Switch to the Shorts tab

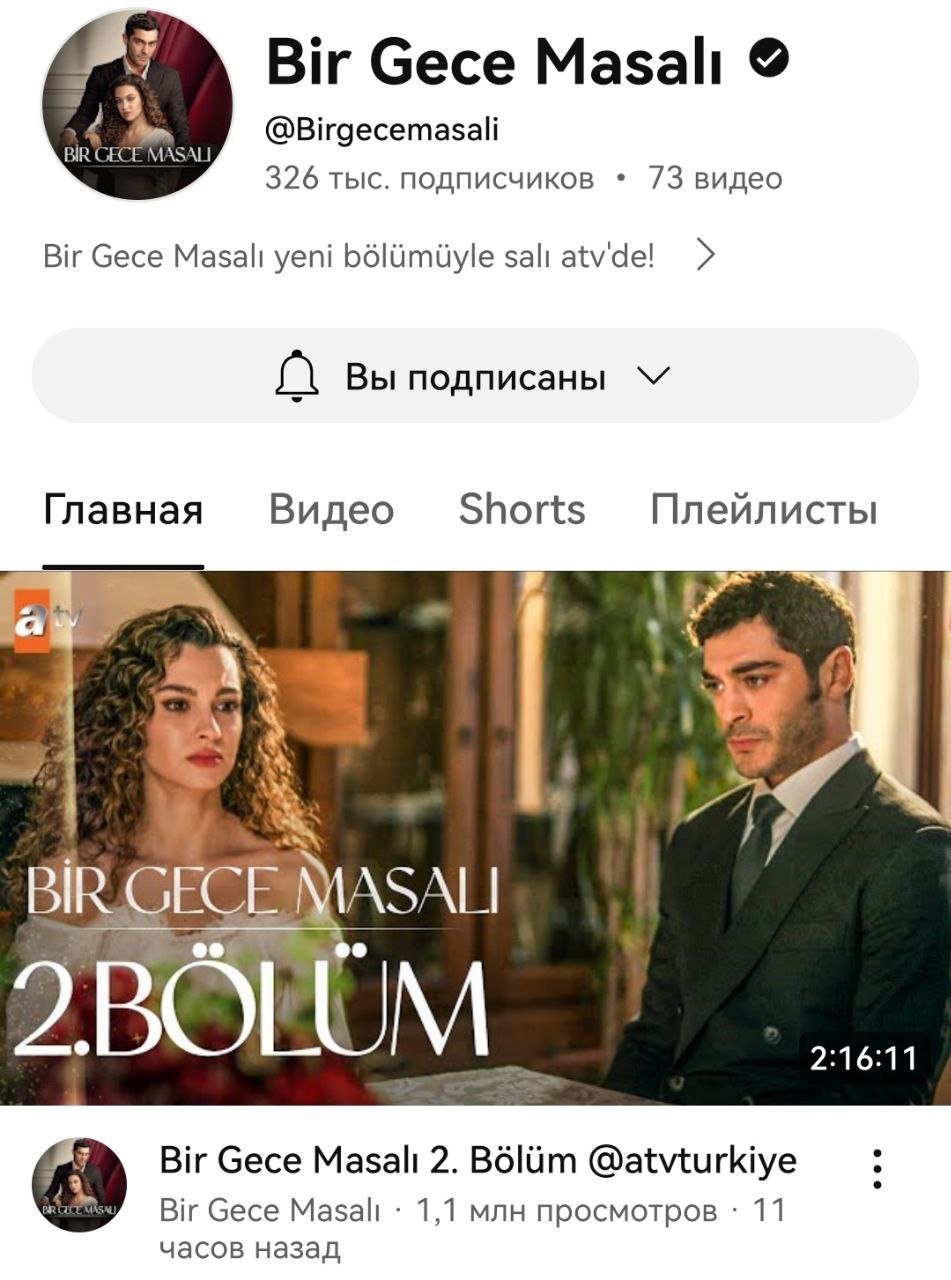pyautogui.click(x=521, y=510)
